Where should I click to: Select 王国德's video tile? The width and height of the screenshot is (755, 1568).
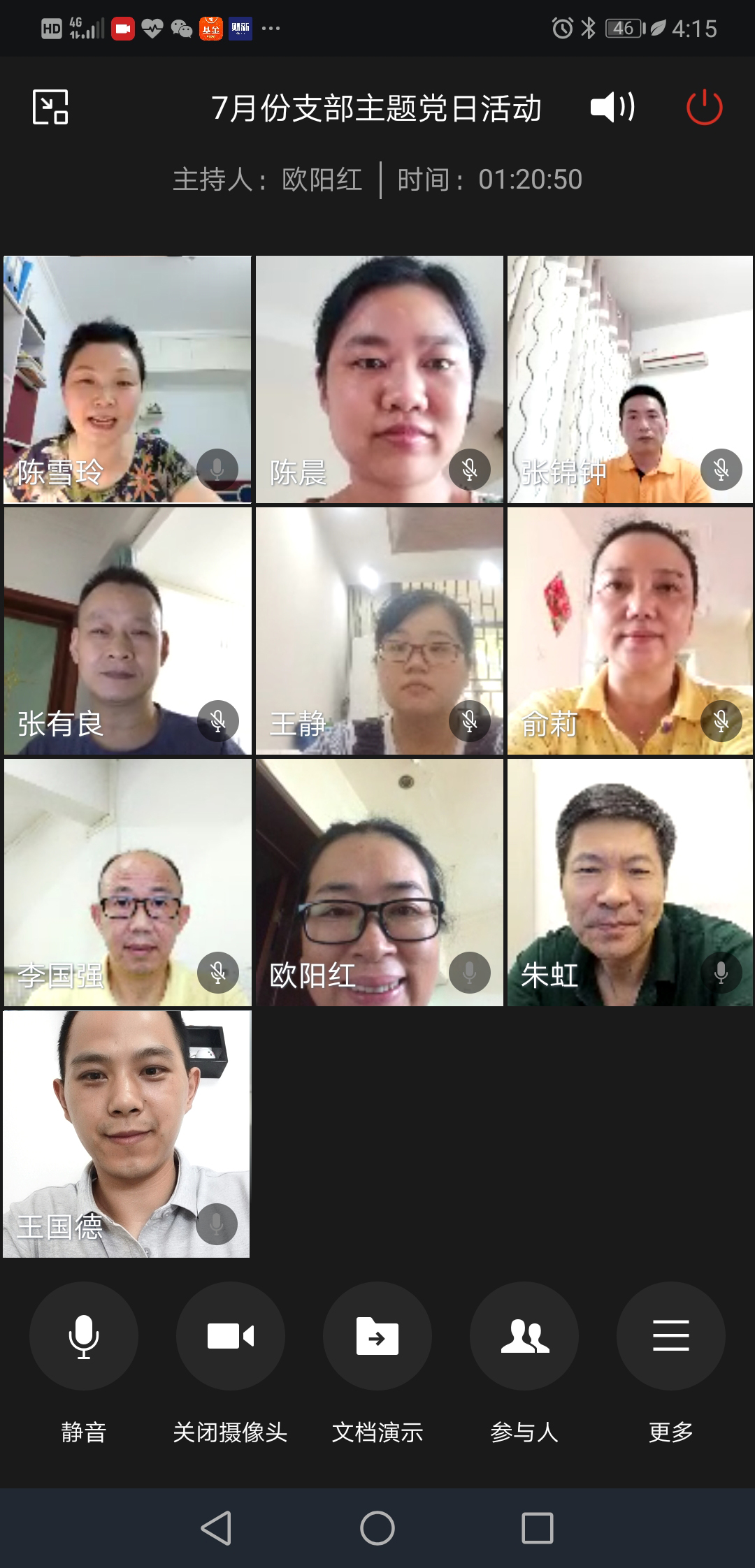[127, 1133]
